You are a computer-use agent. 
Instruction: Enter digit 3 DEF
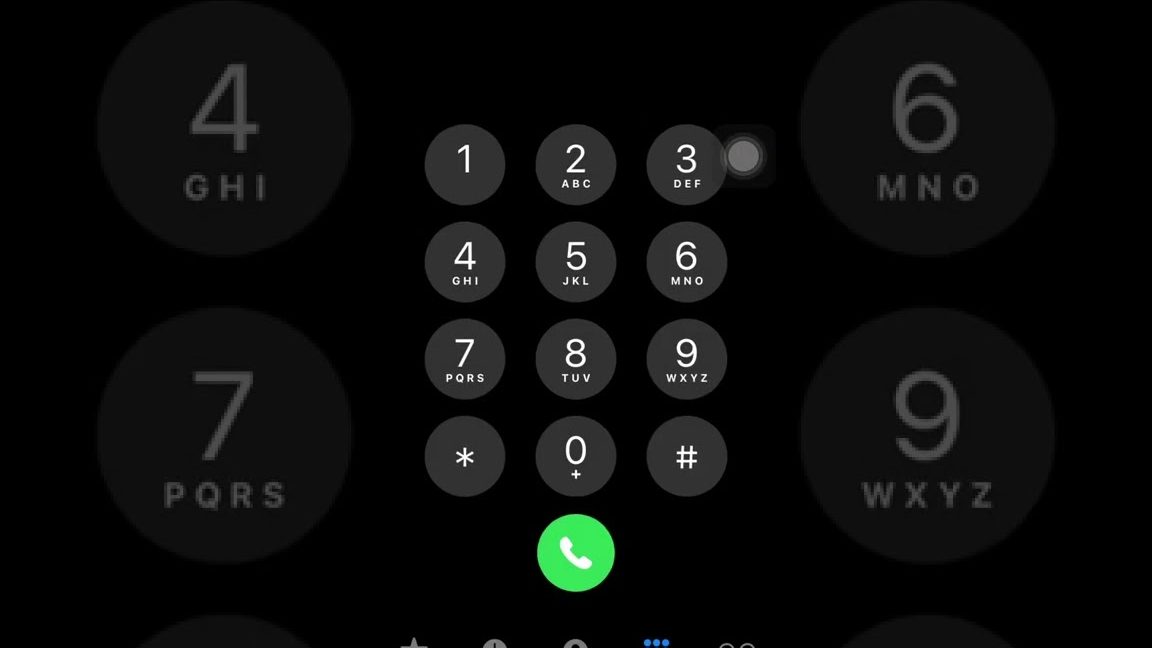686,164
